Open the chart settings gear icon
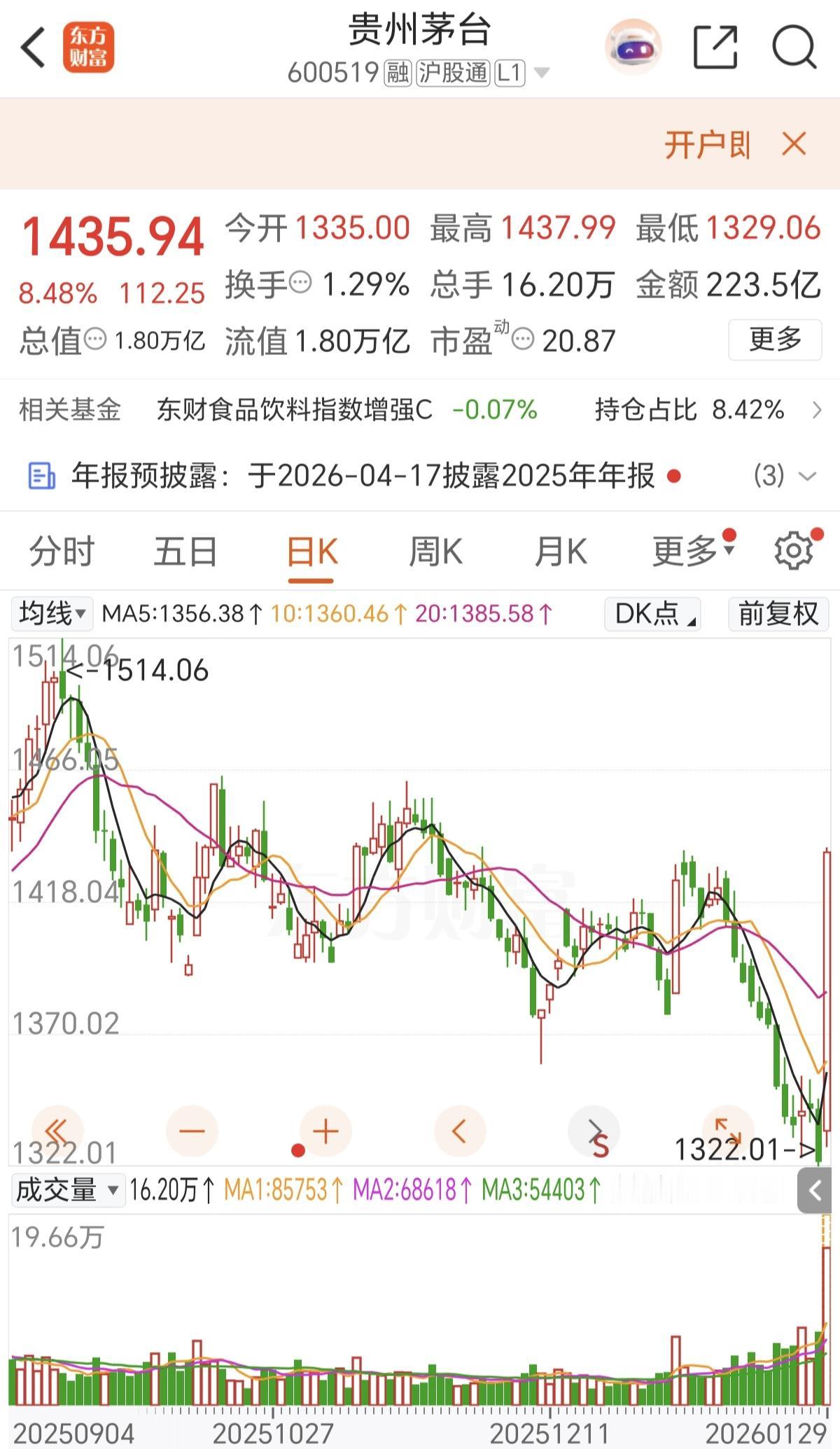This screenshot has height=1449, width=840. coord(792,550)
